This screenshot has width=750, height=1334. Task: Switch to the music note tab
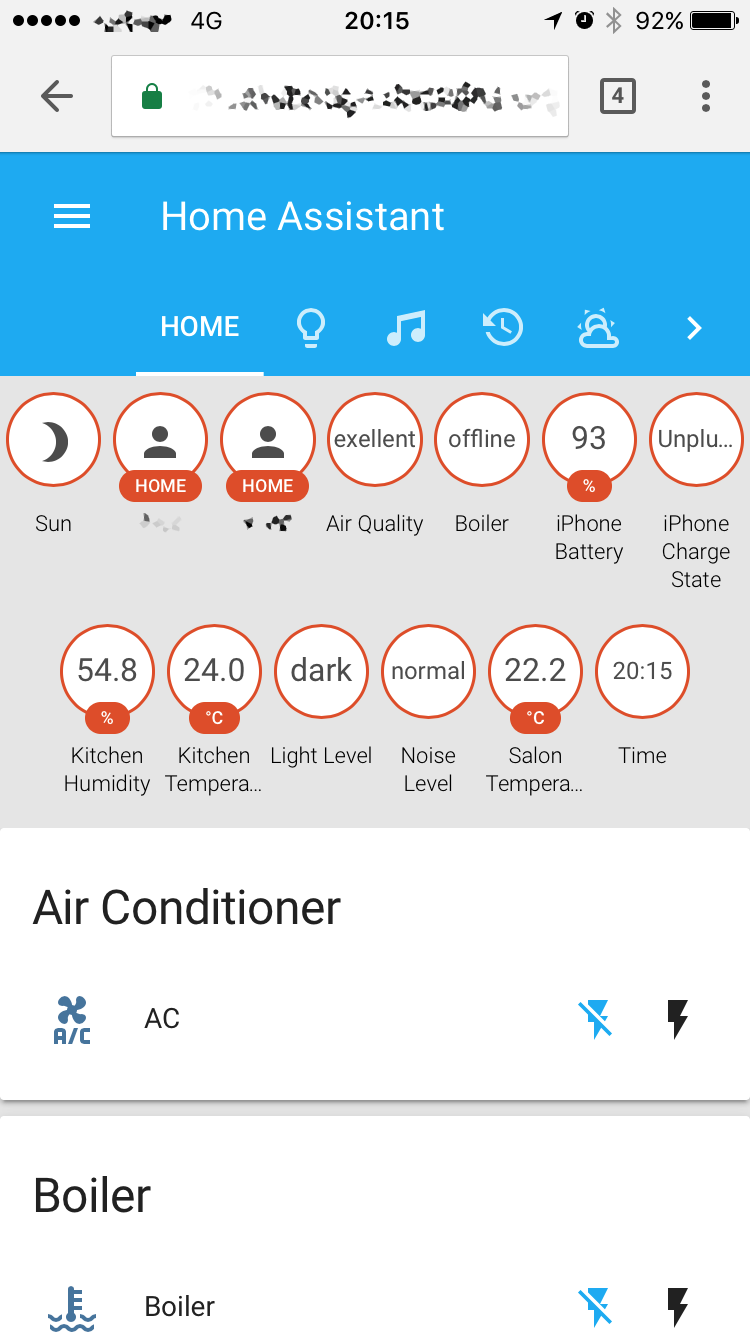tap(406, 327)
